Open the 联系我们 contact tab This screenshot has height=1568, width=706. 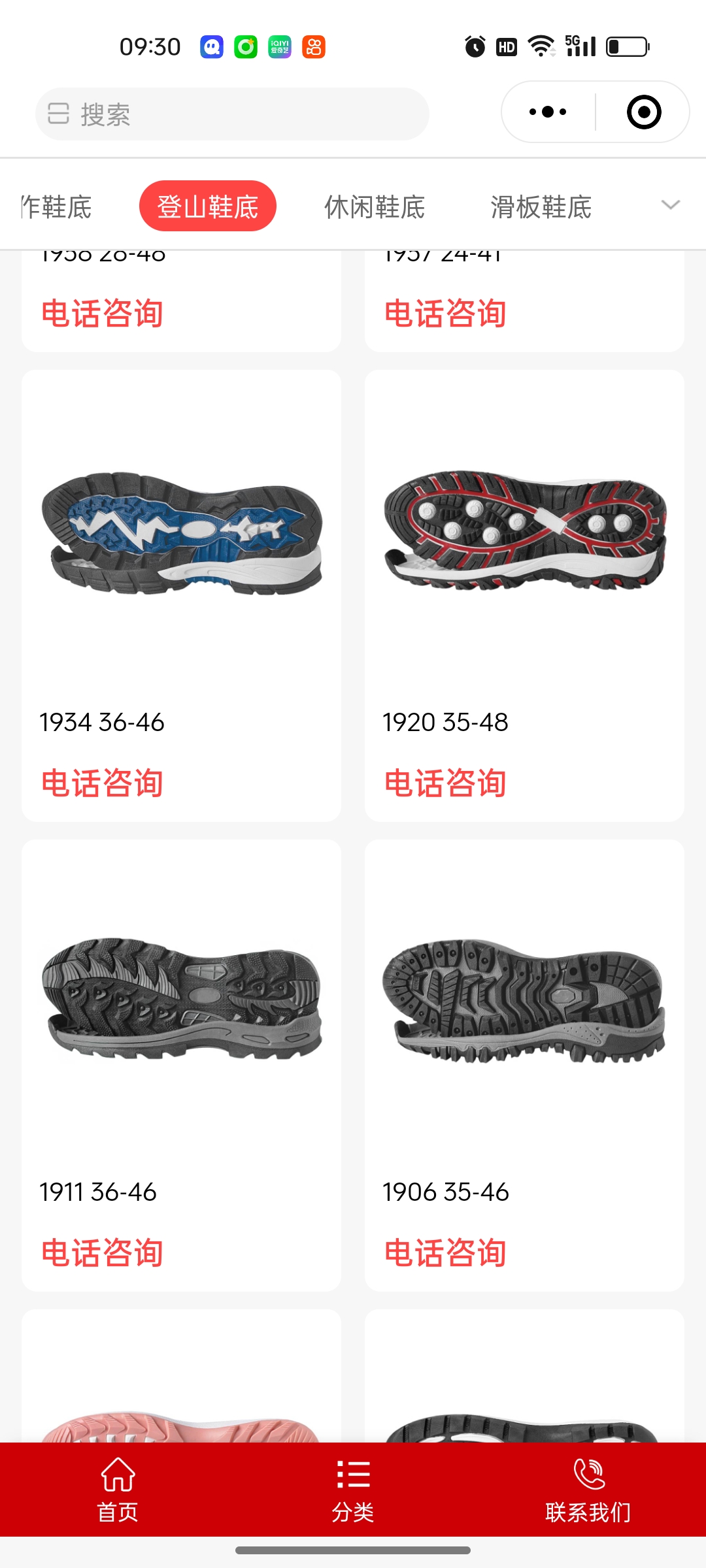pyautogui.click(x=588, y=1490)
